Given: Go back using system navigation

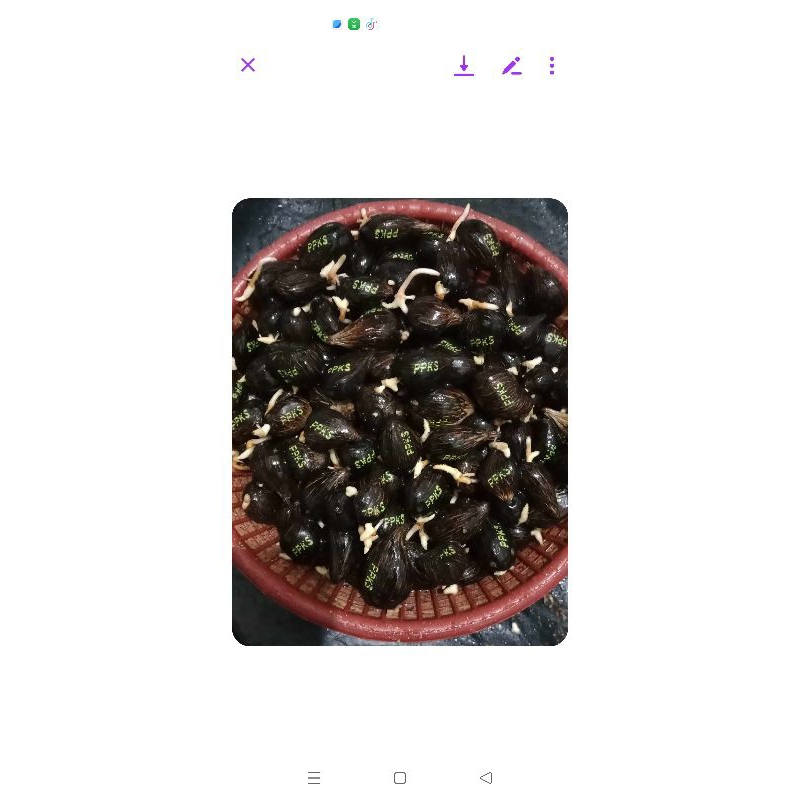Looking at the screenshot, I should pos(486,778).
